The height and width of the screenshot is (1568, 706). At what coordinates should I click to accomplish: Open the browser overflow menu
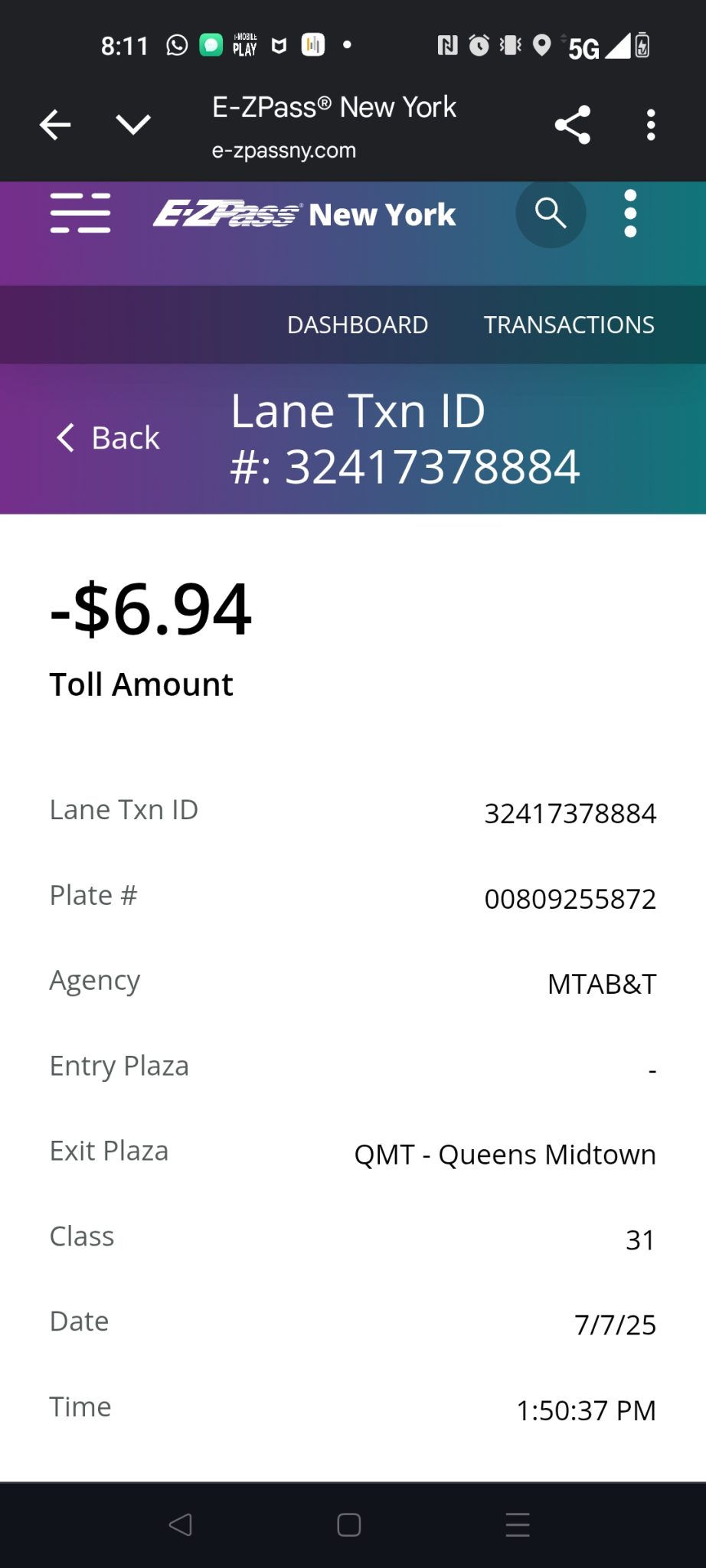tap(651, 125)
